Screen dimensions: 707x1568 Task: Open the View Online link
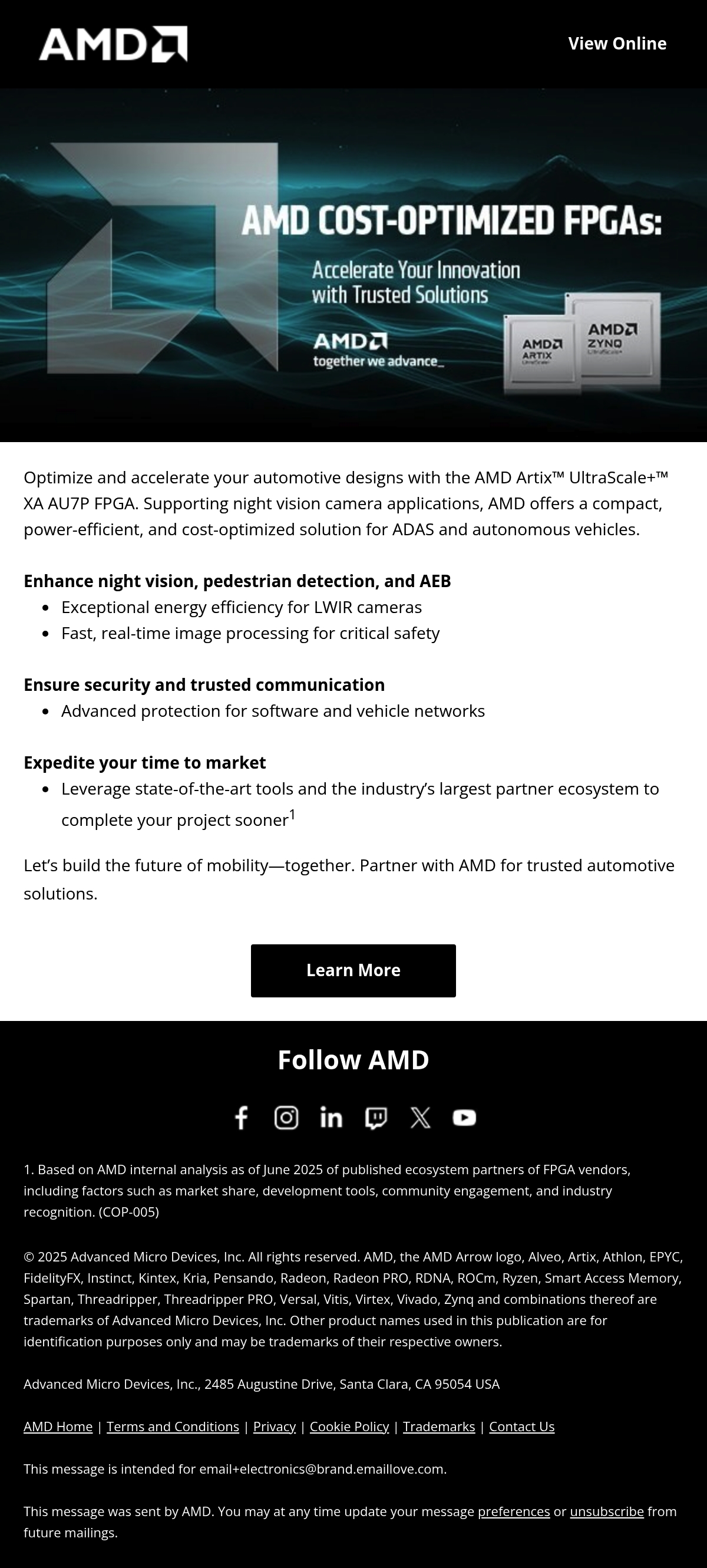617,44
